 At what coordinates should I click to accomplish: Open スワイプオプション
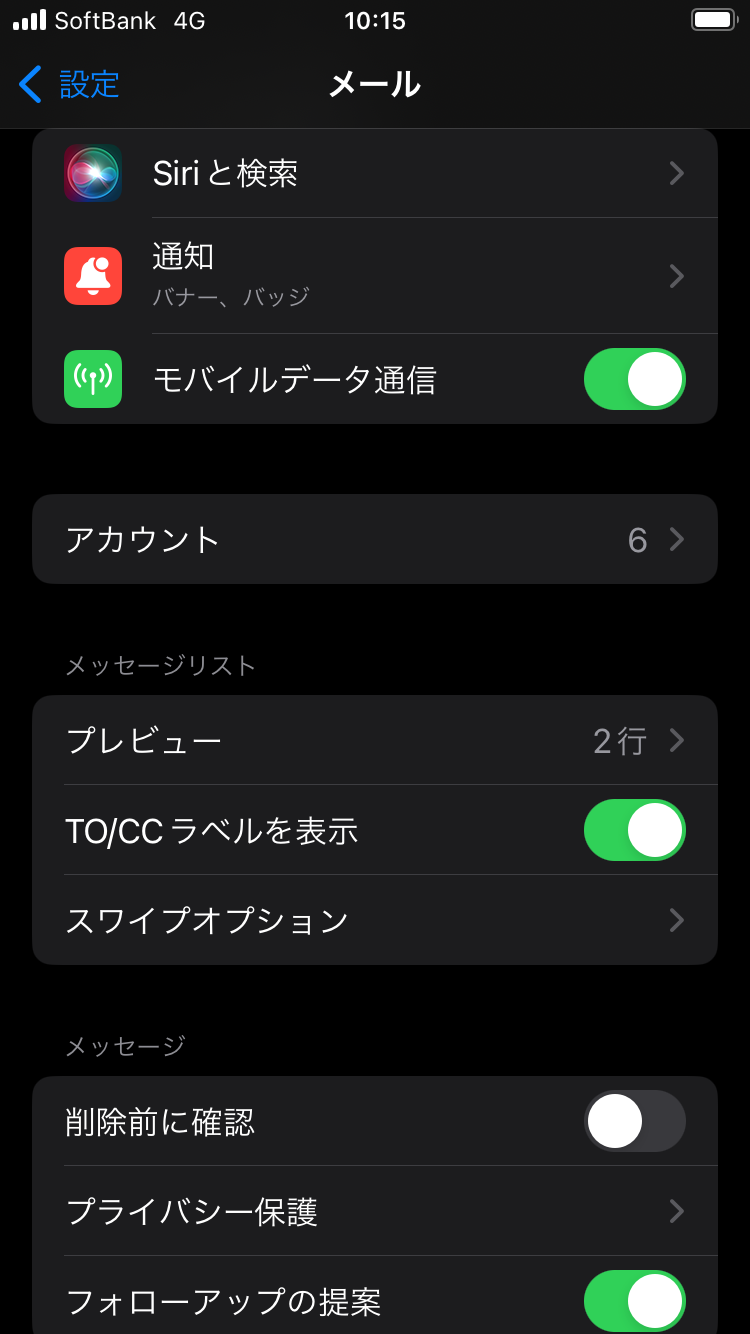[375, 920]
